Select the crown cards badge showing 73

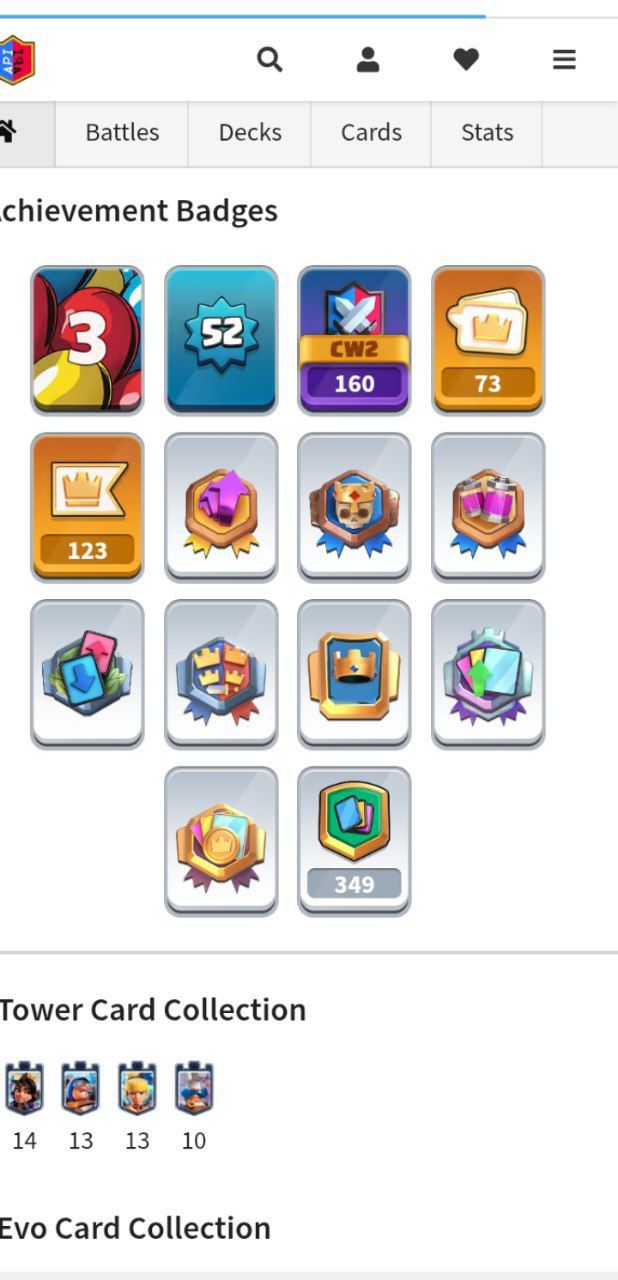coord(488,340)
